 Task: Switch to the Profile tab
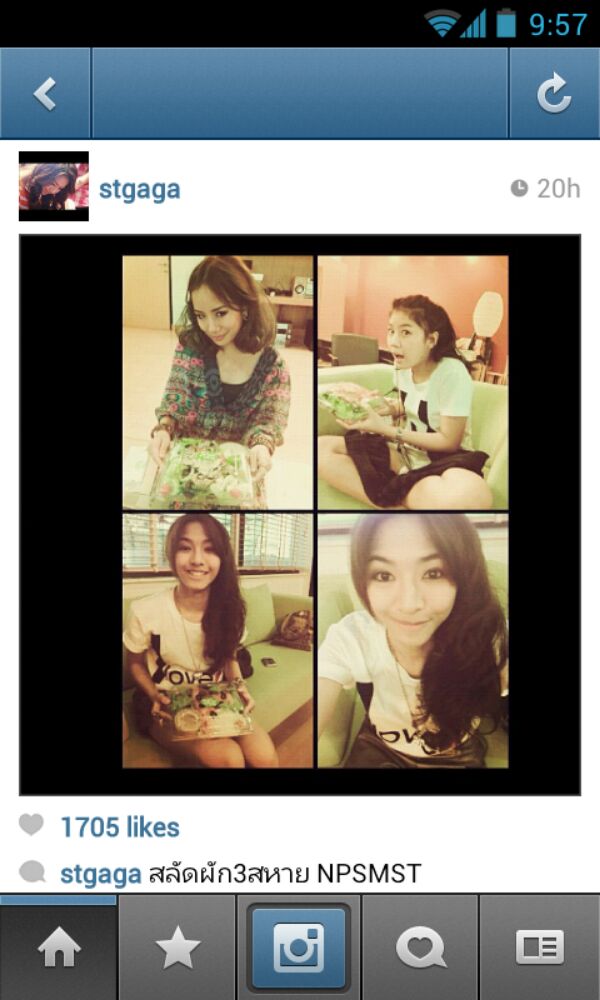540,948
